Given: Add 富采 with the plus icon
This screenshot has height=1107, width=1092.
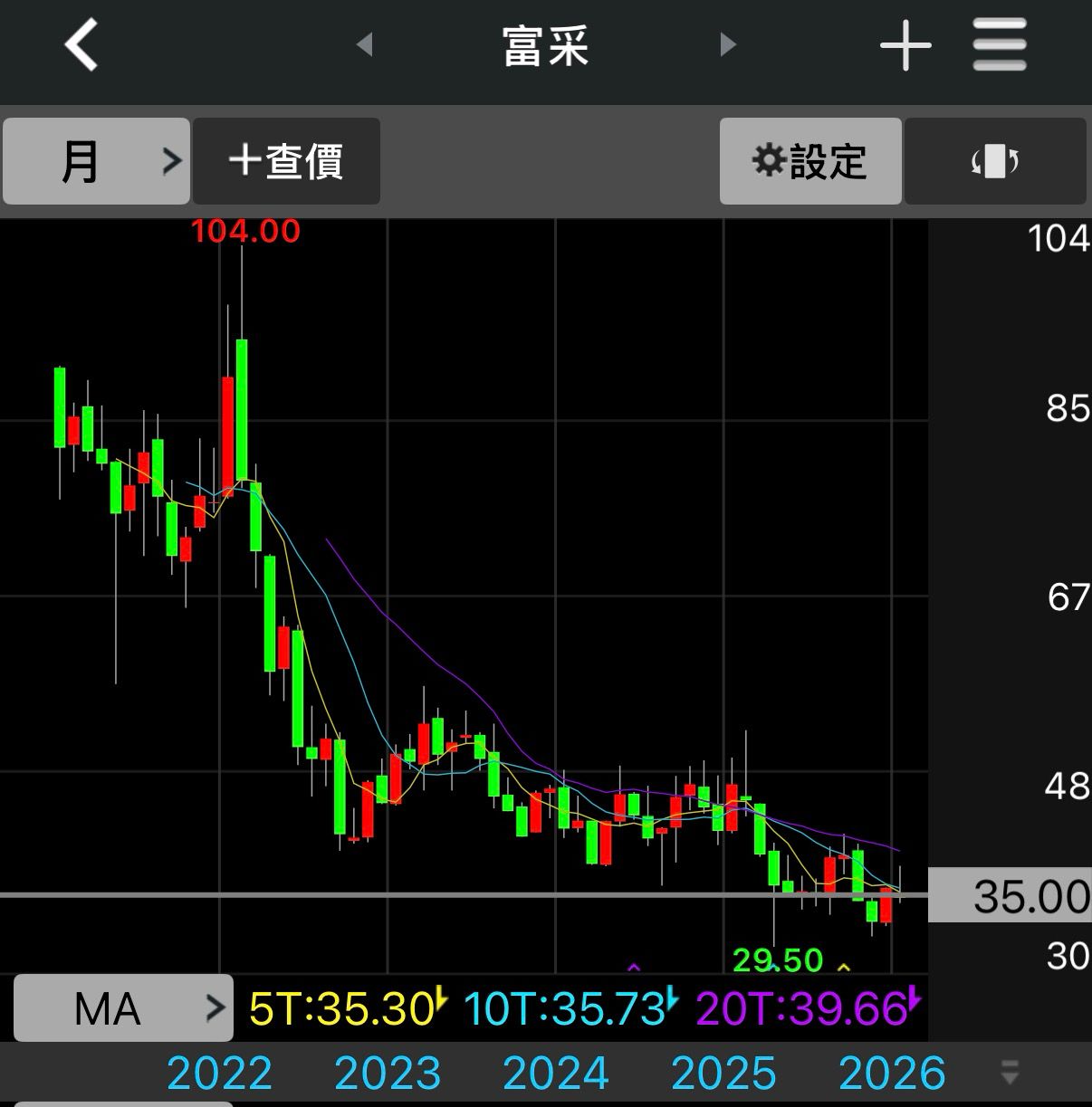Looking at the screenshot, I should click(x=905, y=45).
